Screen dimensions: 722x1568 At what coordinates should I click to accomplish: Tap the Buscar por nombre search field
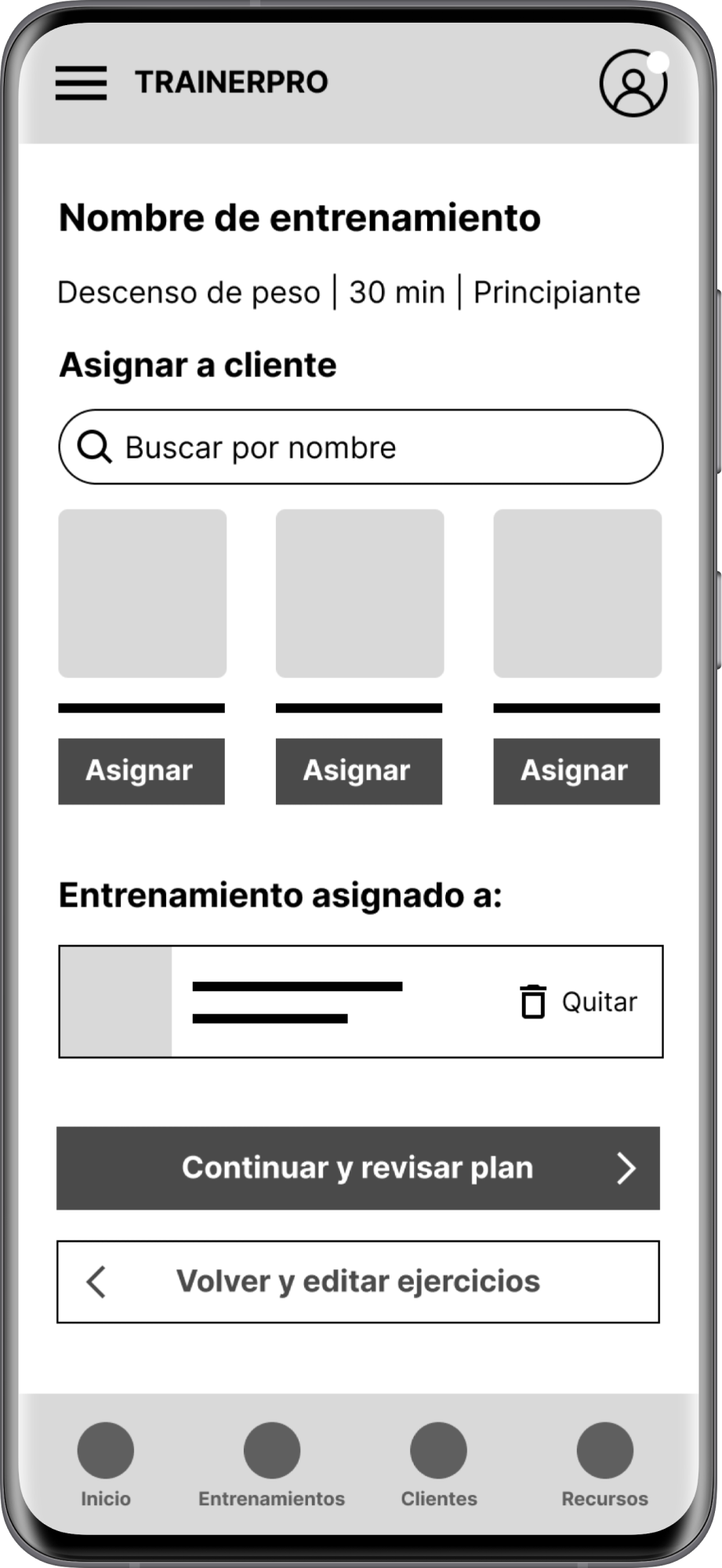pyautogui.click(x=361, y=447)
